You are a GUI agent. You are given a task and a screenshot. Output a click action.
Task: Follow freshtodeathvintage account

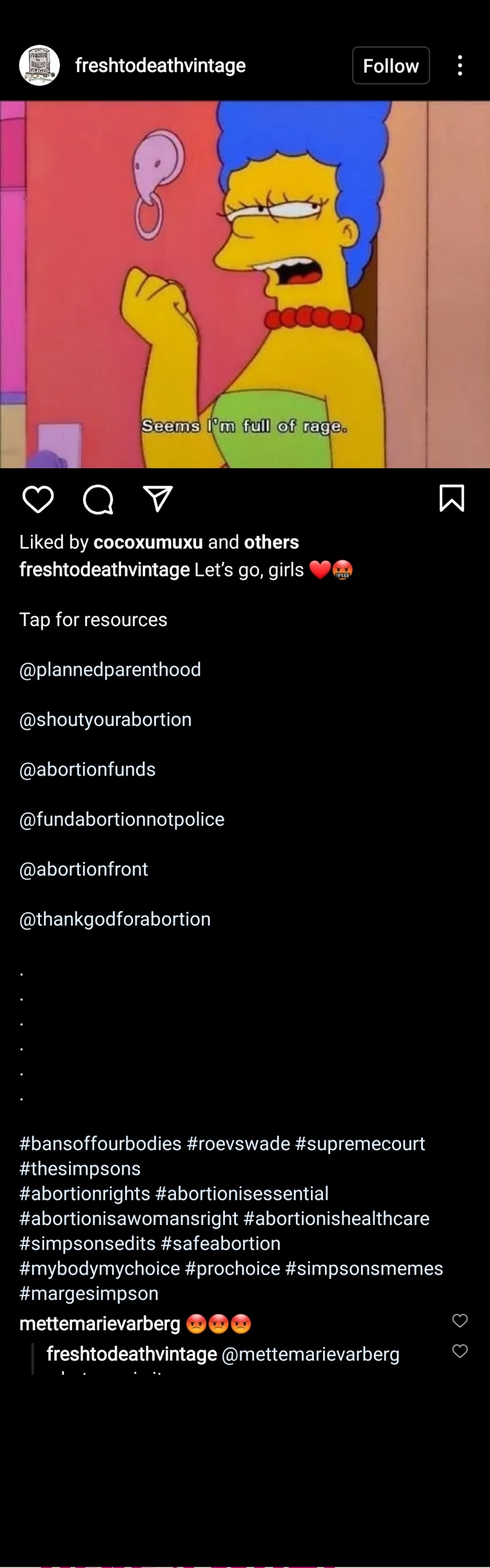point(391,65)
